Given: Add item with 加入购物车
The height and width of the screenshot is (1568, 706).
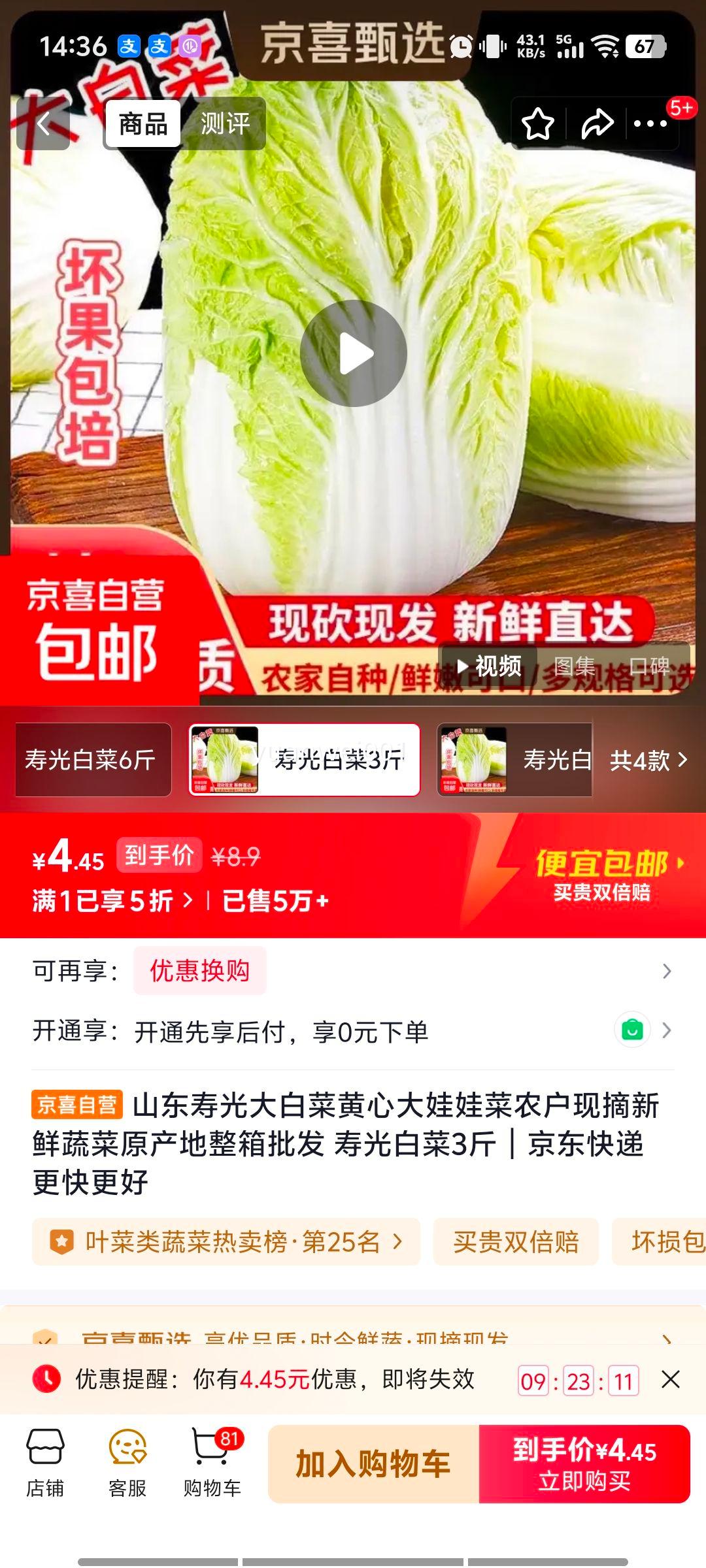Looking at the screenshot, I should point(373,1464).
